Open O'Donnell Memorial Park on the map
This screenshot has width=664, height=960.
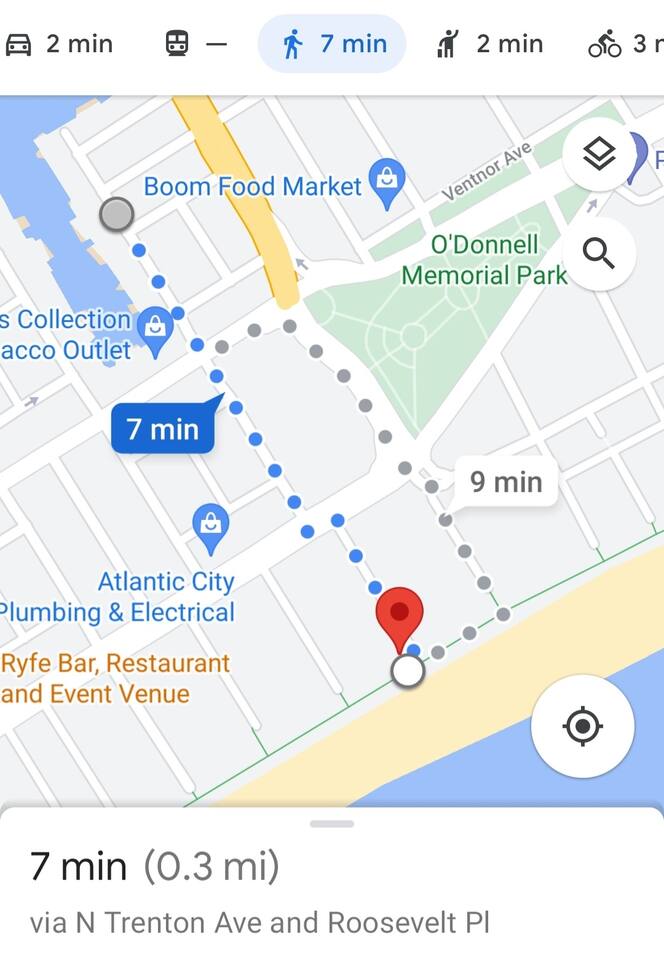coord(484,259)
